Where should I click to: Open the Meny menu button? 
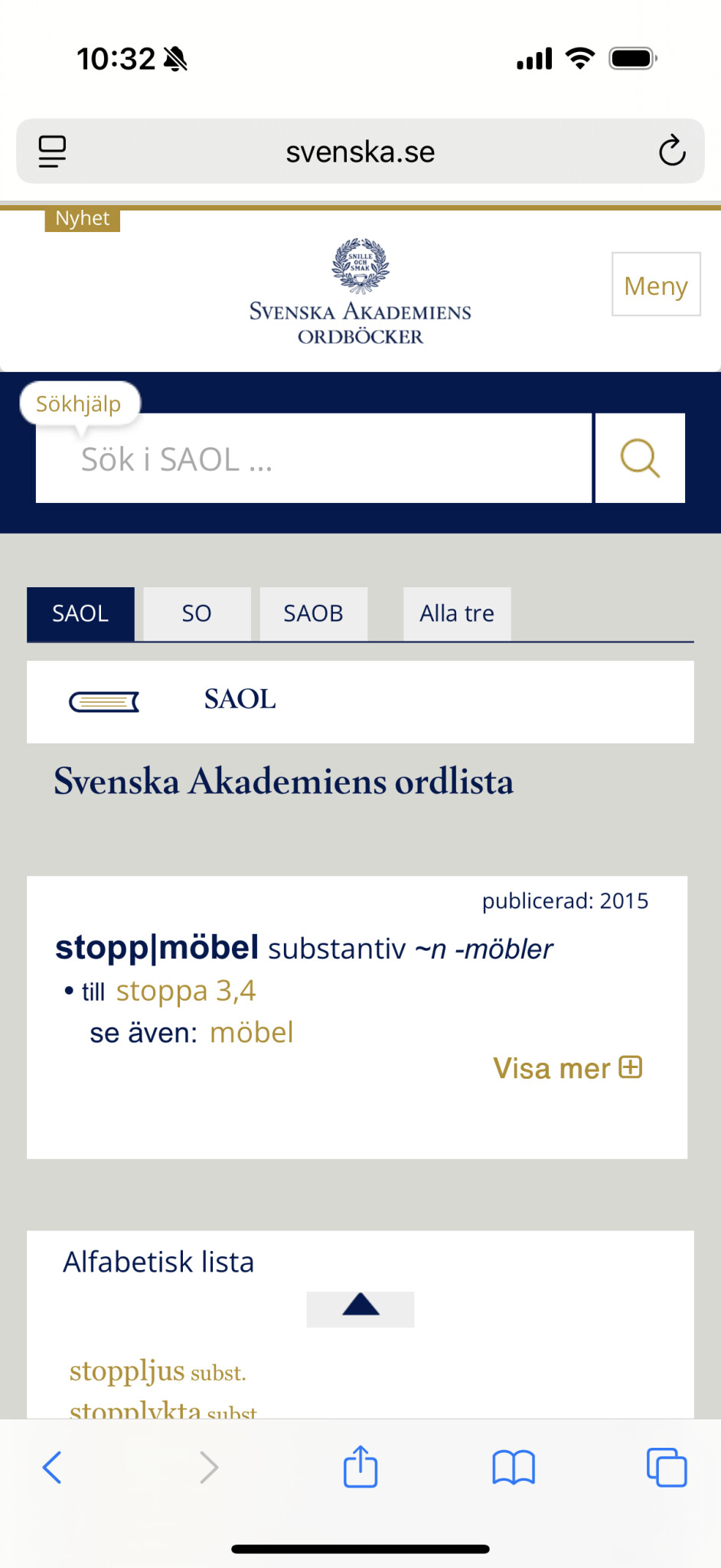pyautogui.click(x=656, y=284)
